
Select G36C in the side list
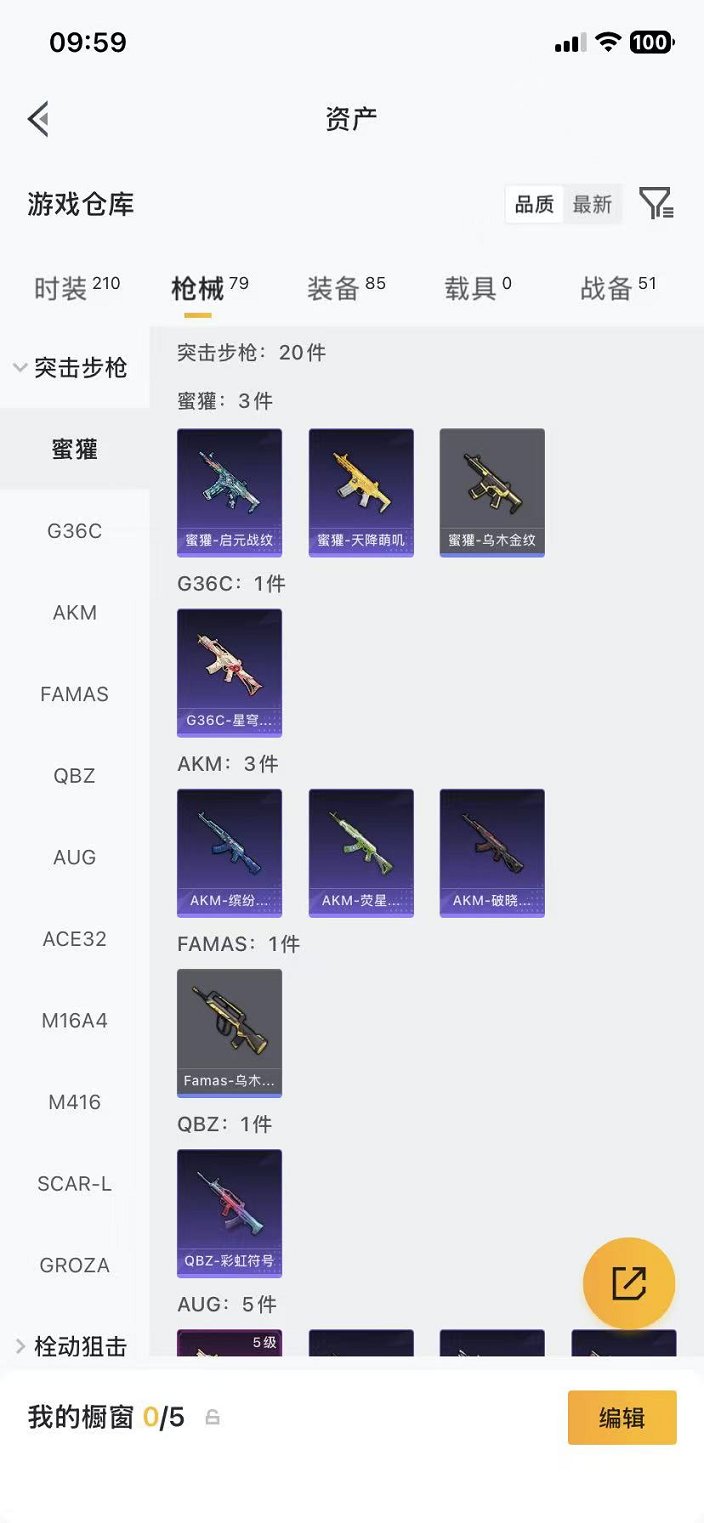point(74,531)
